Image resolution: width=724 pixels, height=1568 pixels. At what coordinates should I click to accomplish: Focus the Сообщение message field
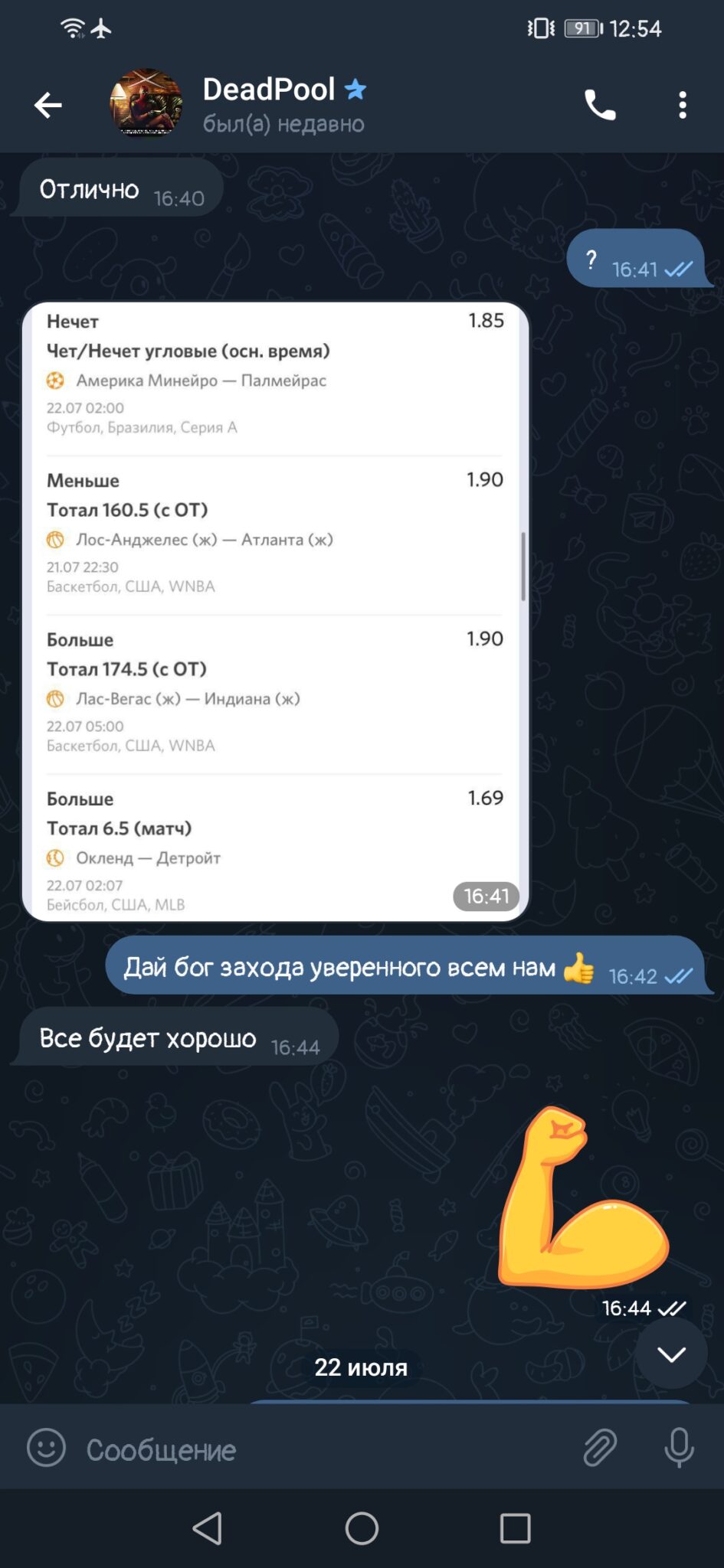[x=322, y=1449]
